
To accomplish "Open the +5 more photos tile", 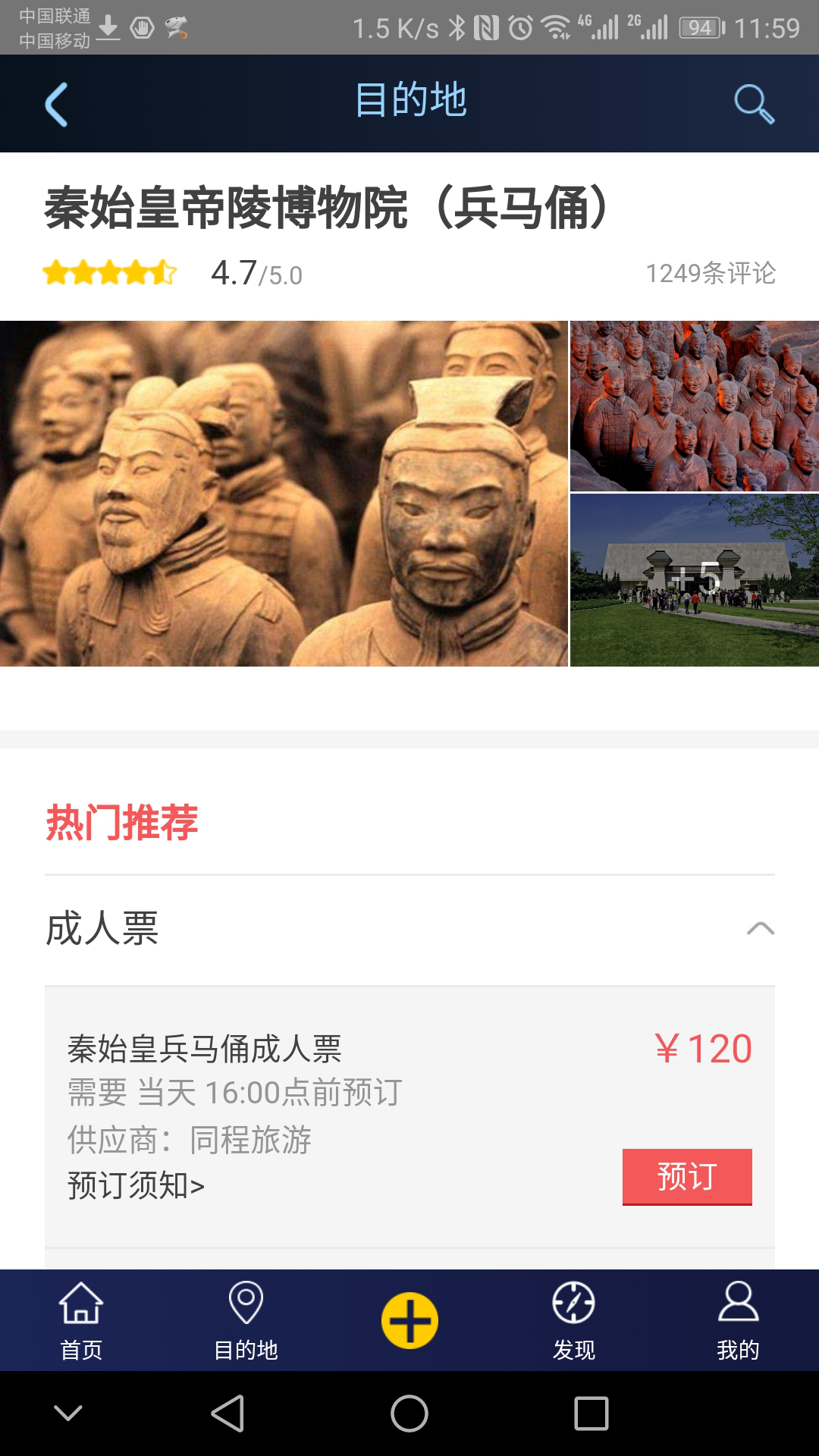I will [694, 580].
